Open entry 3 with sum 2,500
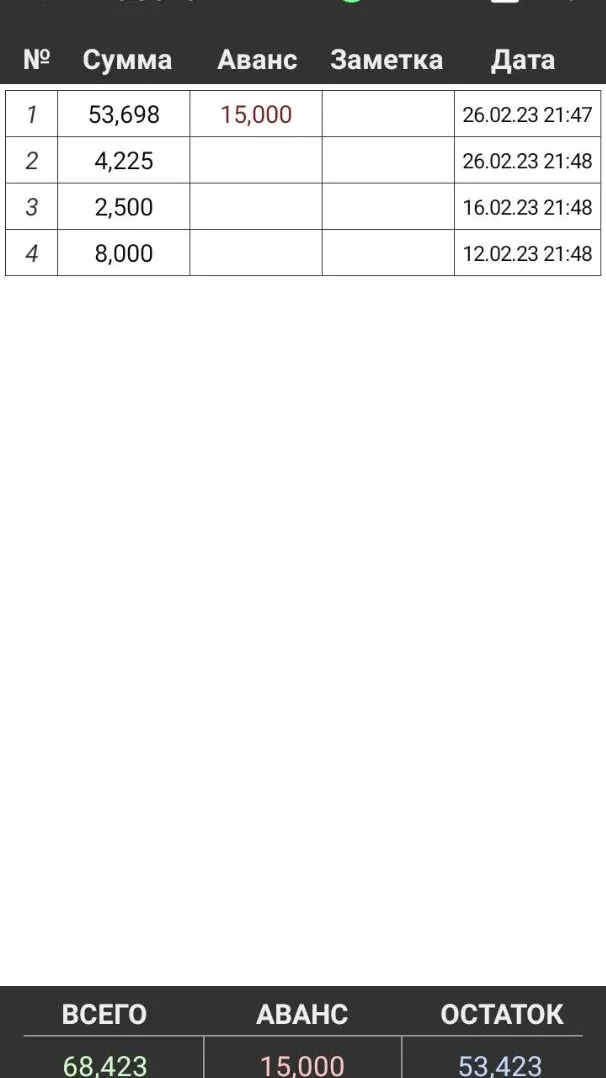The image size is (606, 1078). [x=124, y=207]
